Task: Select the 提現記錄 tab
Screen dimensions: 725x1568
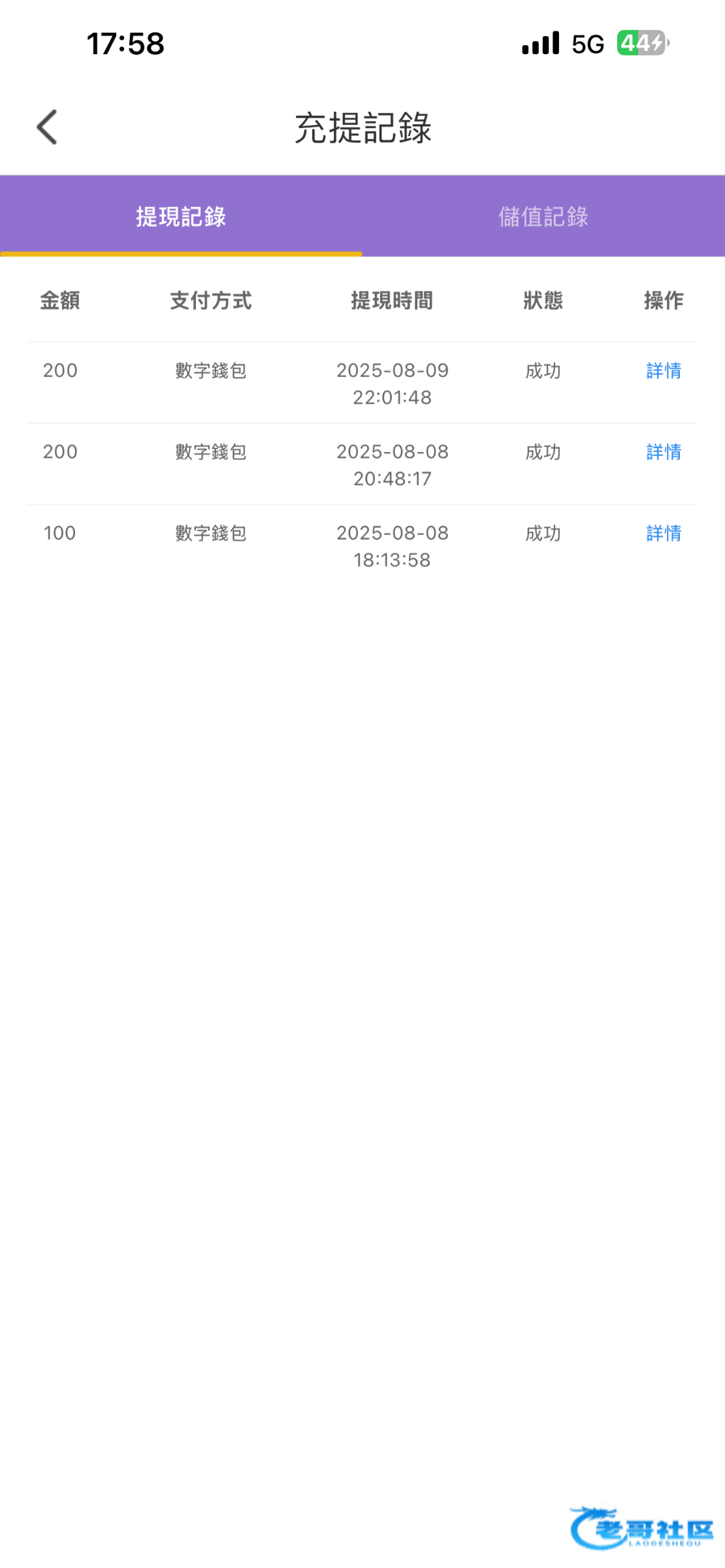Action: click(181, 216)
